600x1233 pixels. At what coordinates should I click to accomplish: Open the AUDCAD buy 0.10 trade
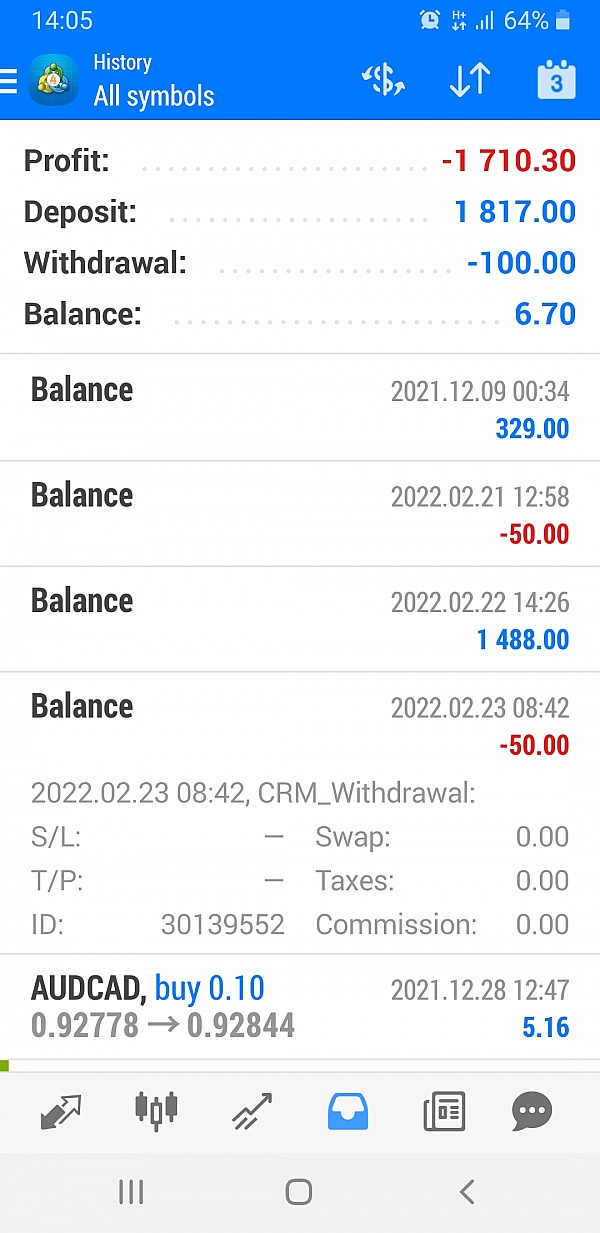click(300, 1007)
